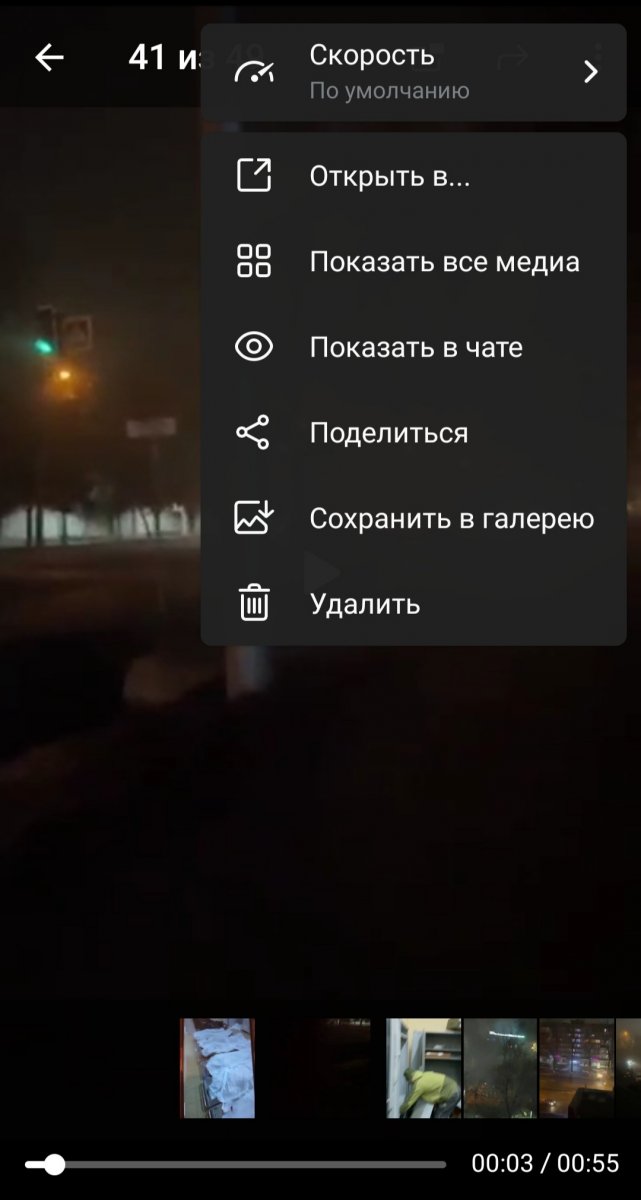Tap Показать в чате
The width and height of the screenshot is (641, 1200).
click(x=414, y=347)
